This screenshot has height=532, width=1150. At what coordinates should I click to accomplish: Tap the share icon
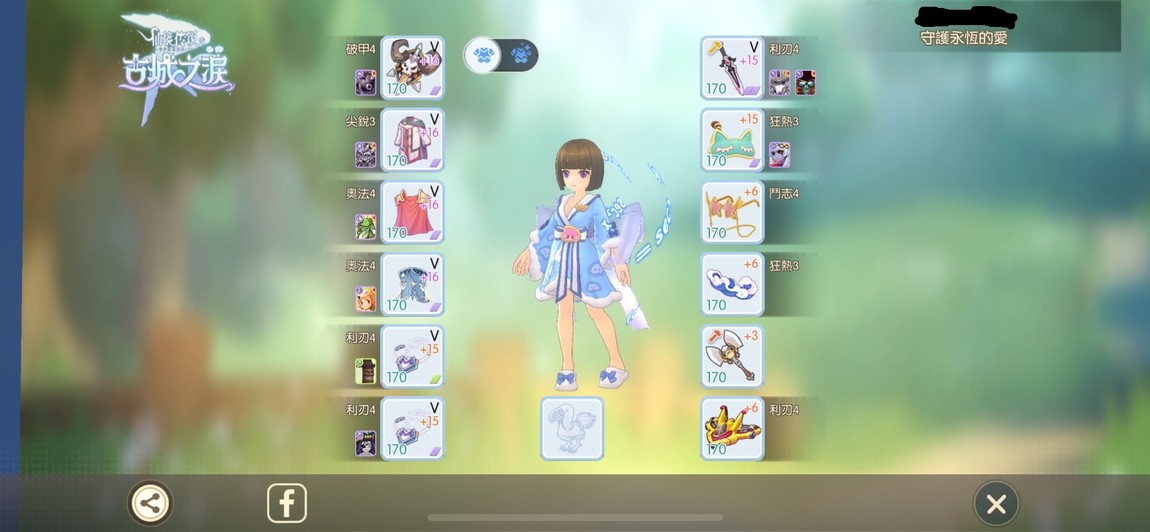[150, 503]
